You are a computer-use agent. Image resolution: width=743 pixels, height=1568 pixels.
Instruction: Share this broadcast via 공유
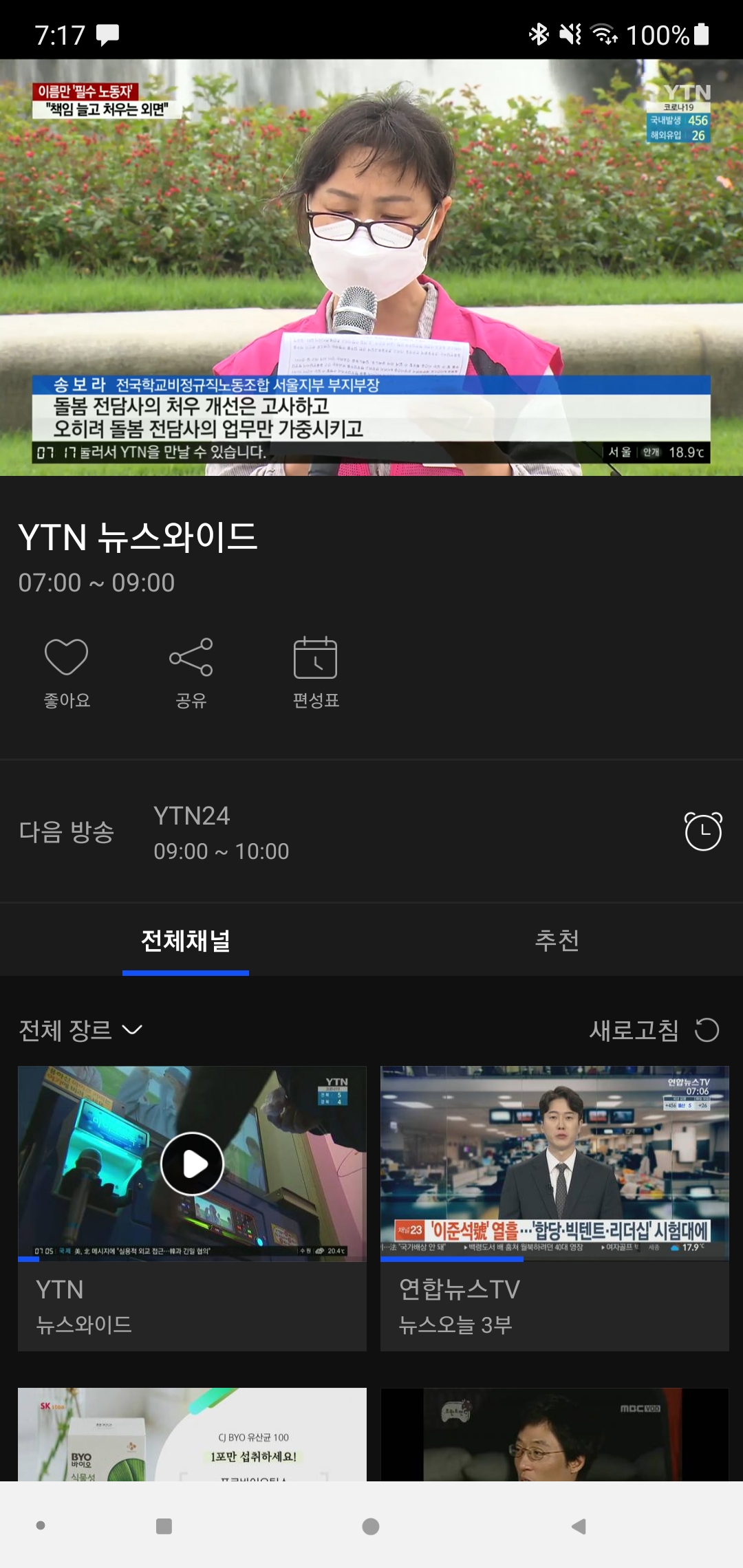pyautogui.click(x=191, y=672)
